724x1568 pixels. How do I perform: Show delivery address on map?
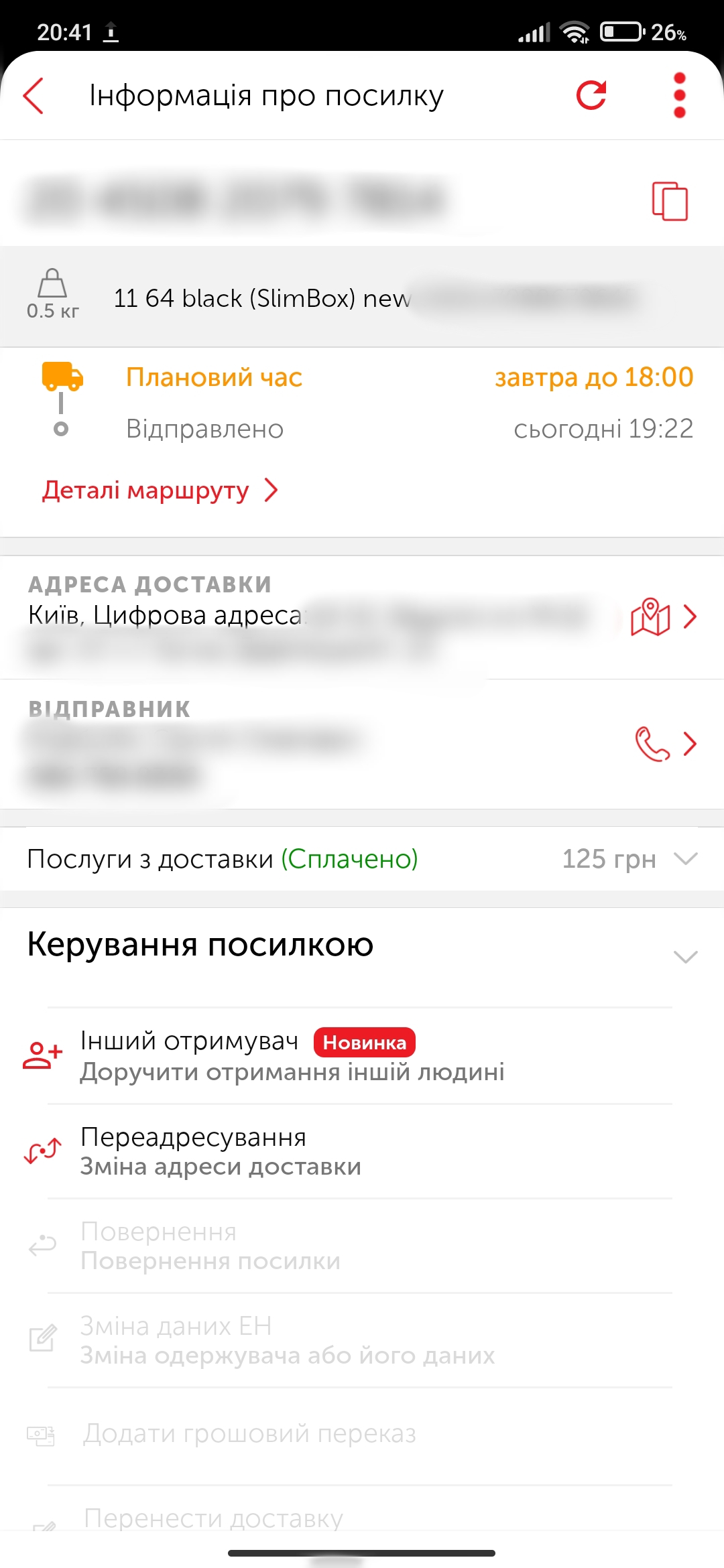[x=650, y=616]
